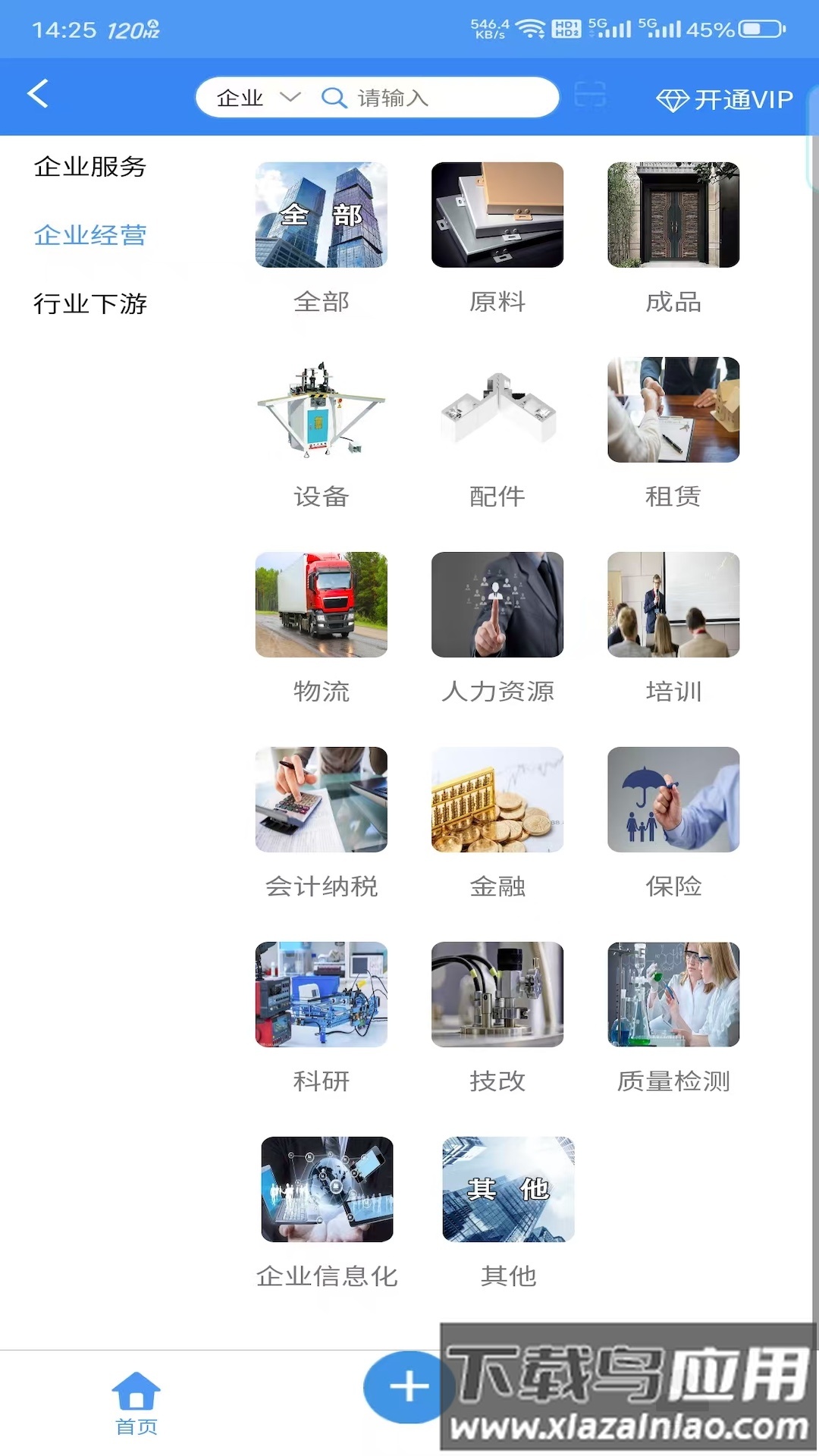Viewport: 819px width, 1456px height.
Task: Expand the 企业 search type dropdown
Action: 258,98
